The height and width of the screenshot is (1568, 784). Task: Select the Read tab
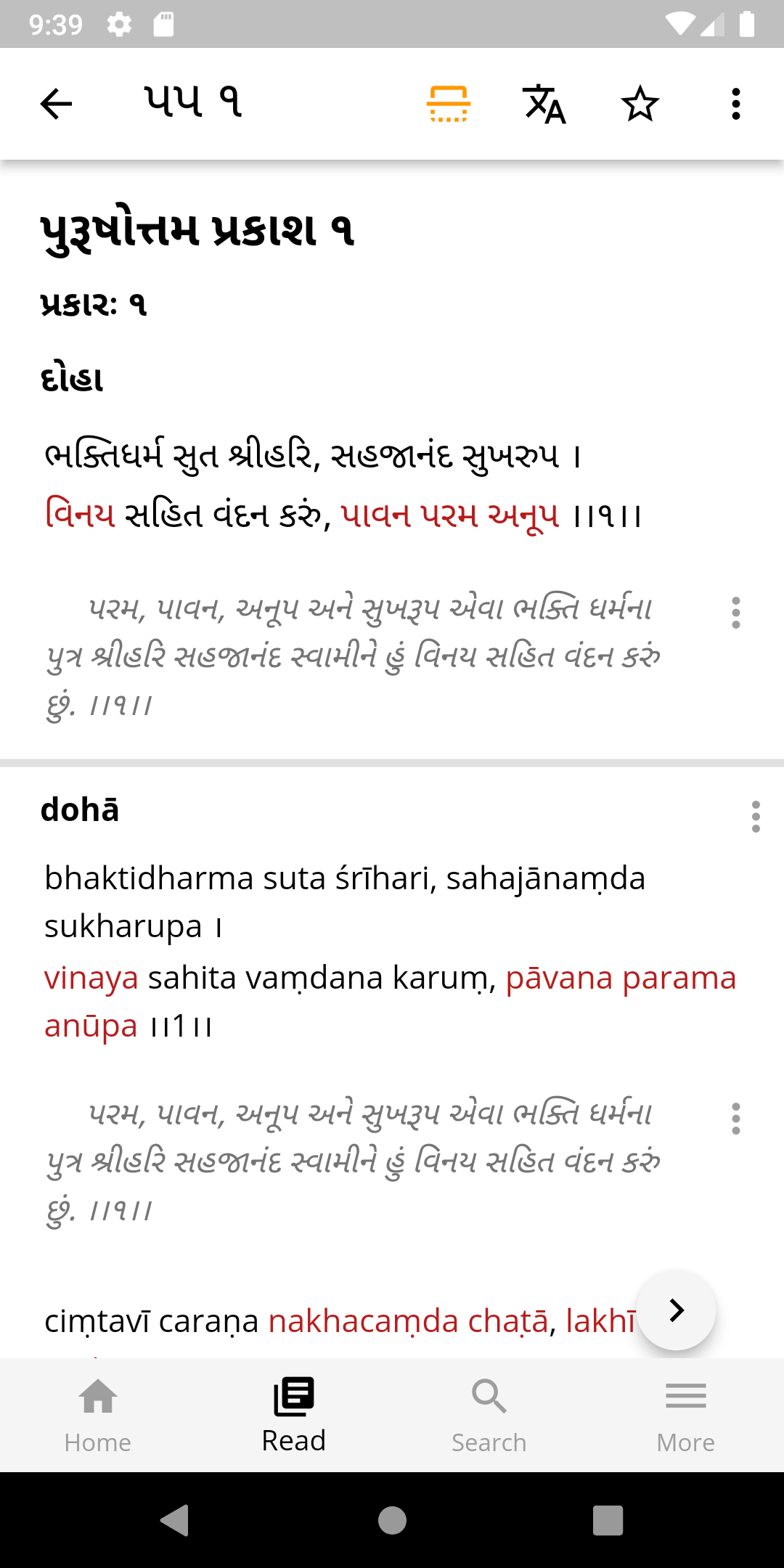point(294,1416)
